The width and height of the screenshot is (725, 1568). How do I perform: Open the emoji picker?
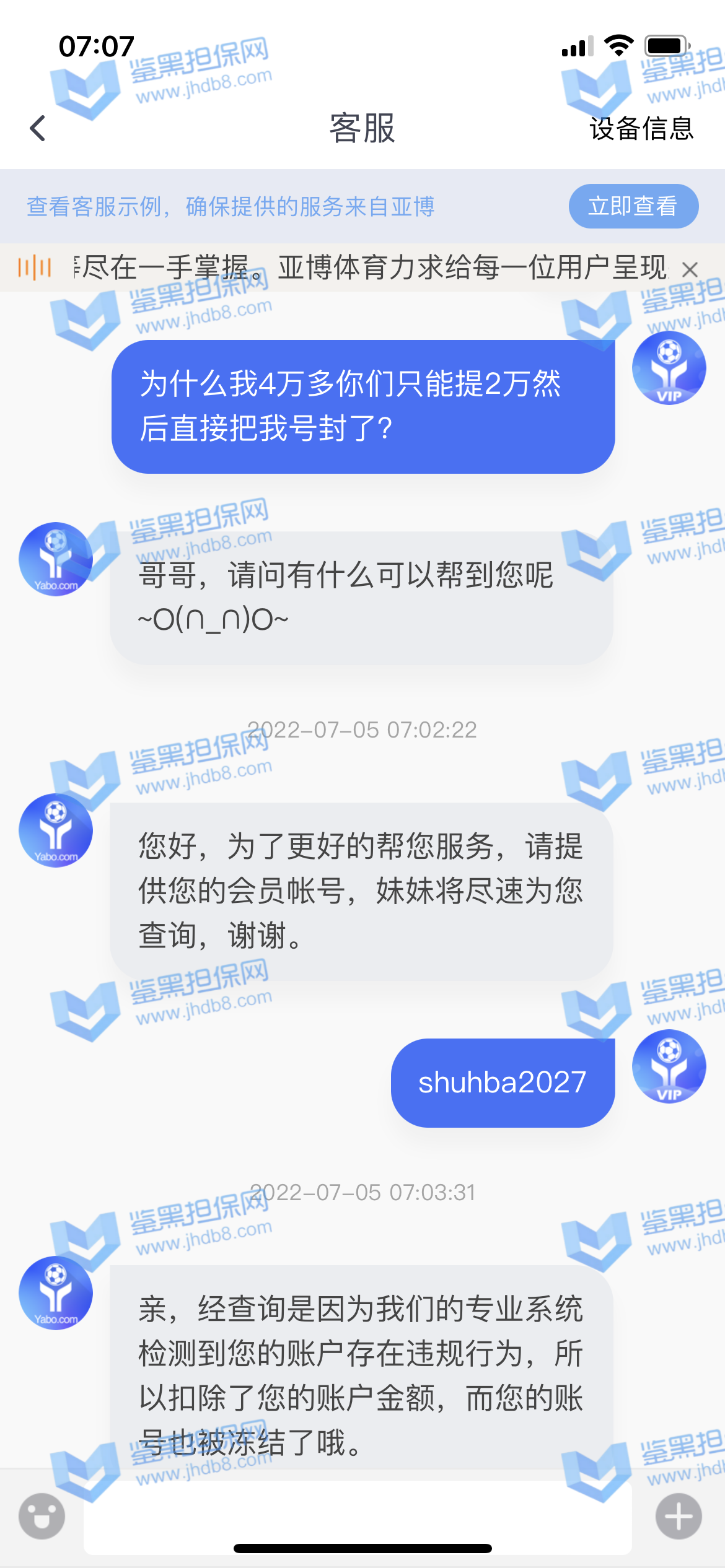coord(42,1516)
